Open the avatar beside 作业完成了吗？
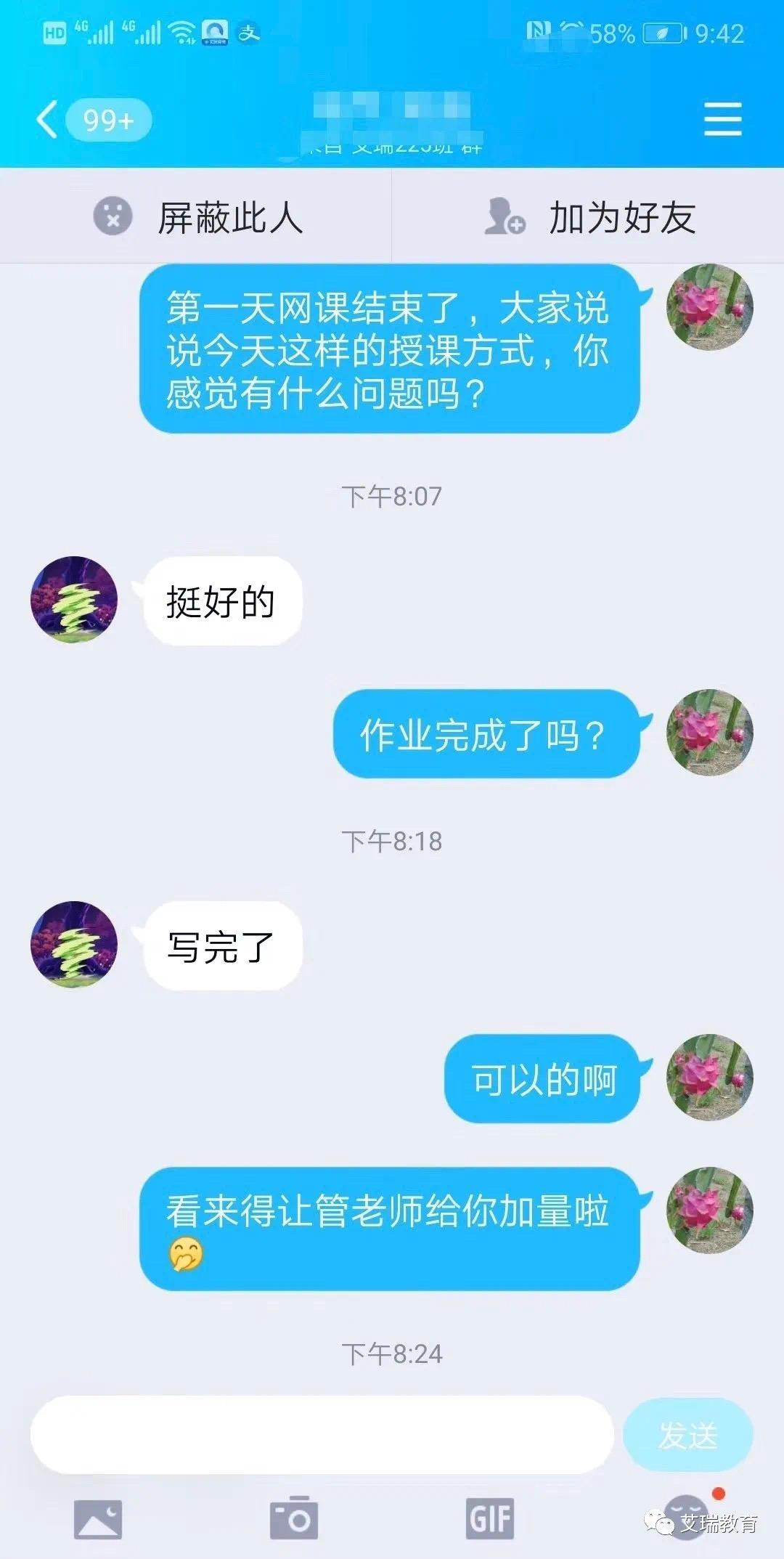The width and height of the screenshot is (784, 1559). click(x=709, y=733)
